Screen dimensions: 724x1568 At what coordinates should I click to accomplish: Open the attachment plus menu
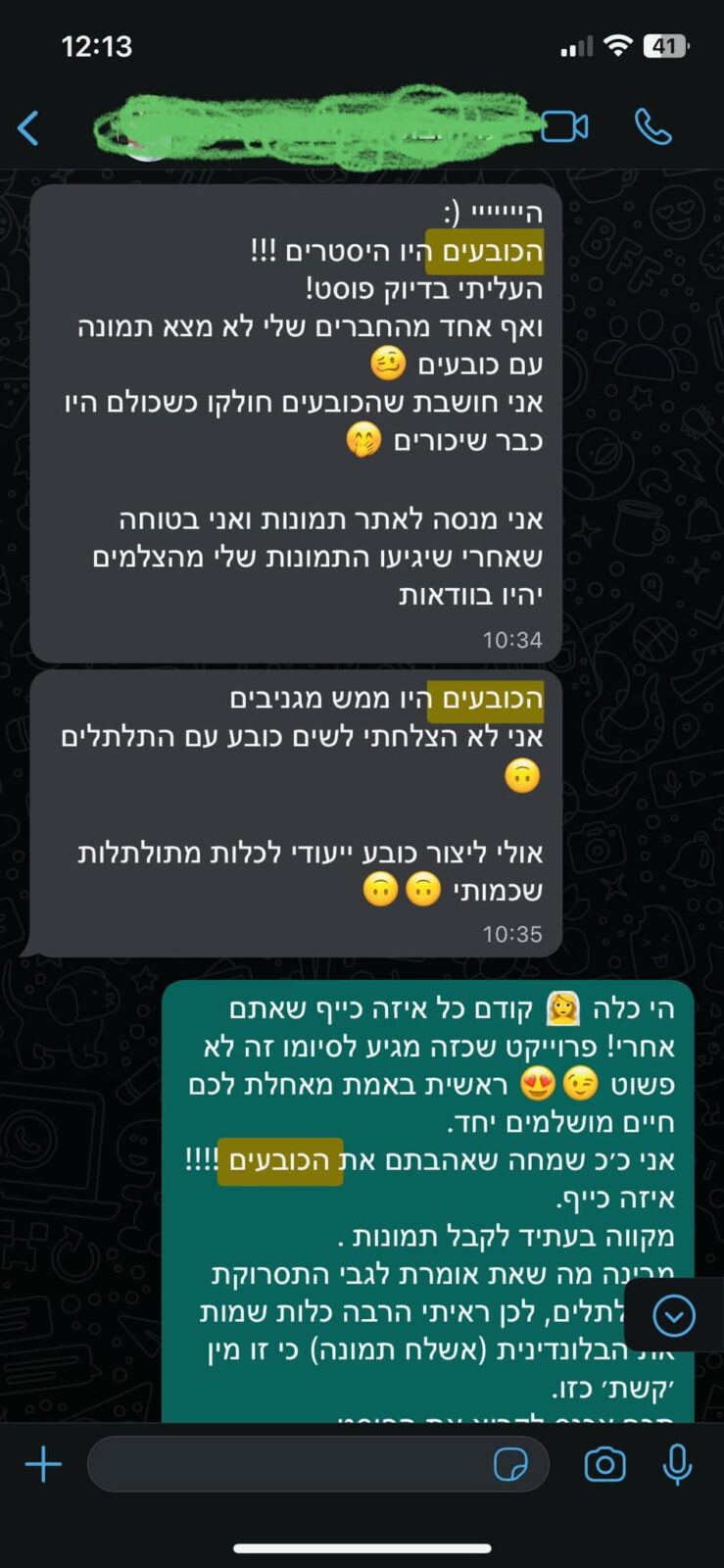(43, 1464)
